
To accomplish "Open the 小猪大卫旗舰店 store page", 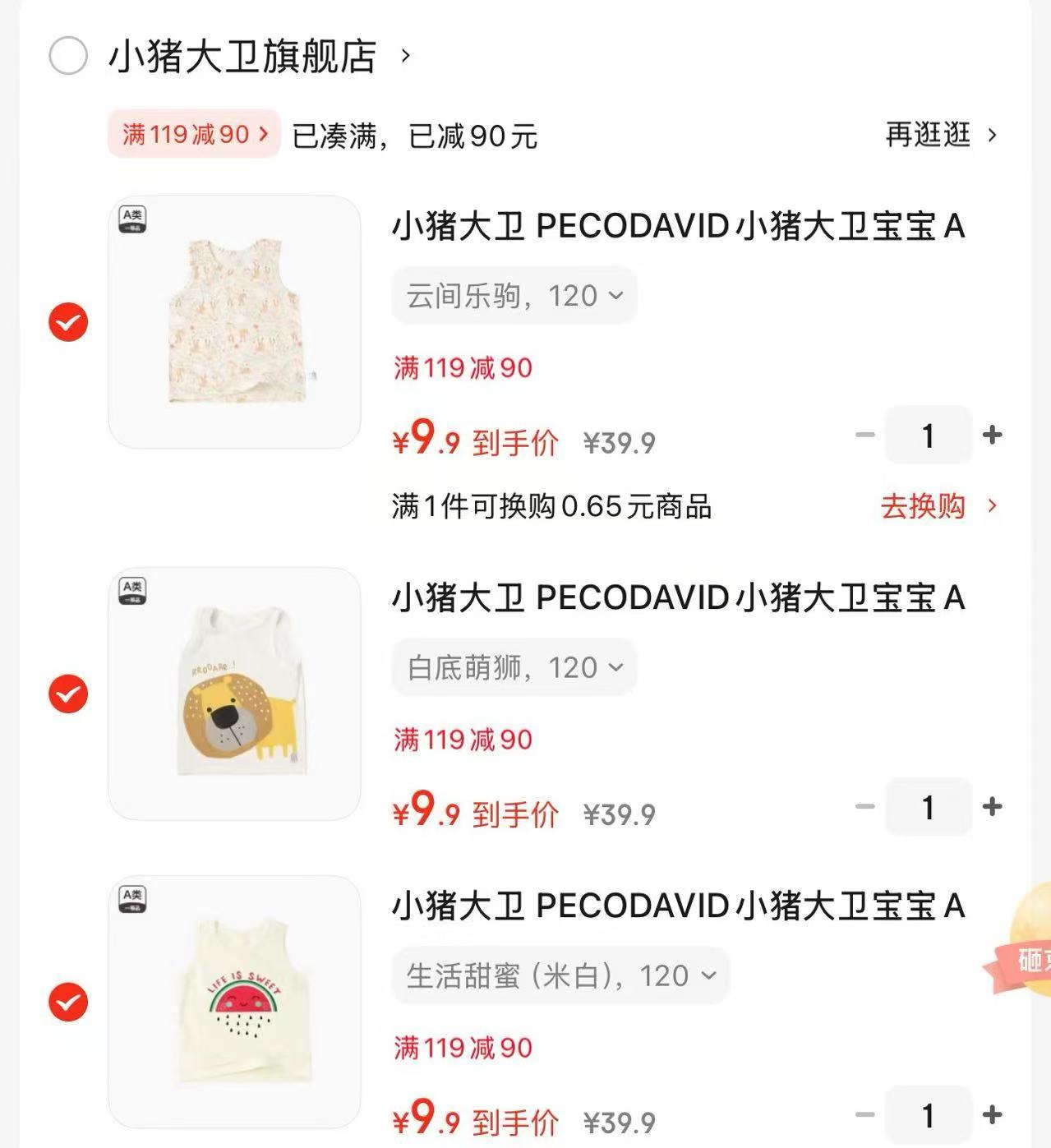I will tap(244, 57).
